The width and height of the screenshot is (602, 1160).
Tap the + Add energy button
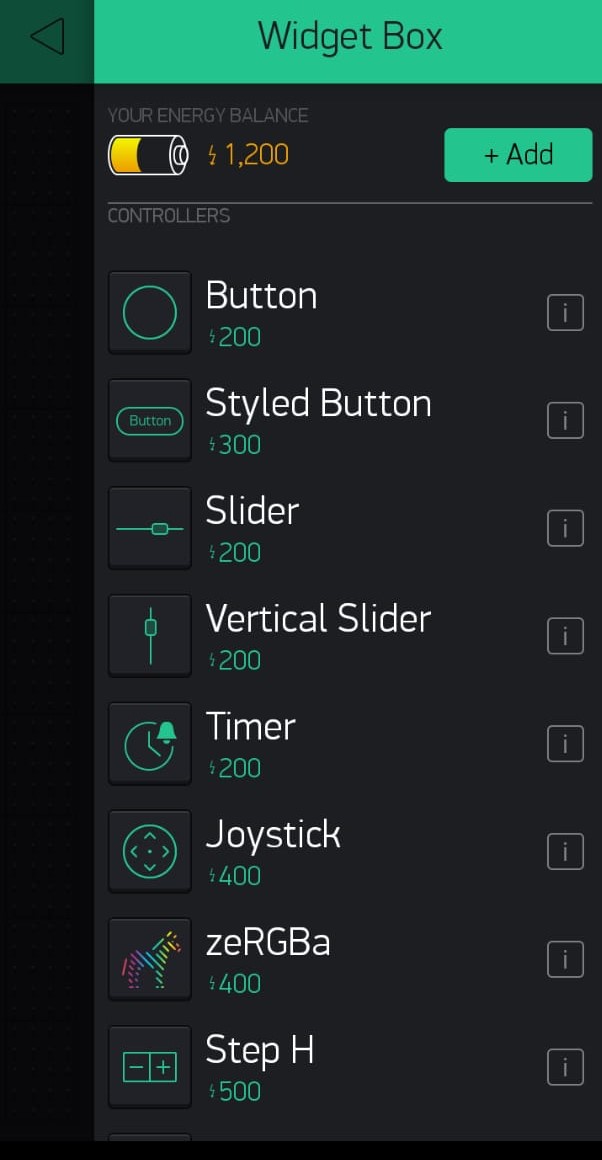coord(518,155)
